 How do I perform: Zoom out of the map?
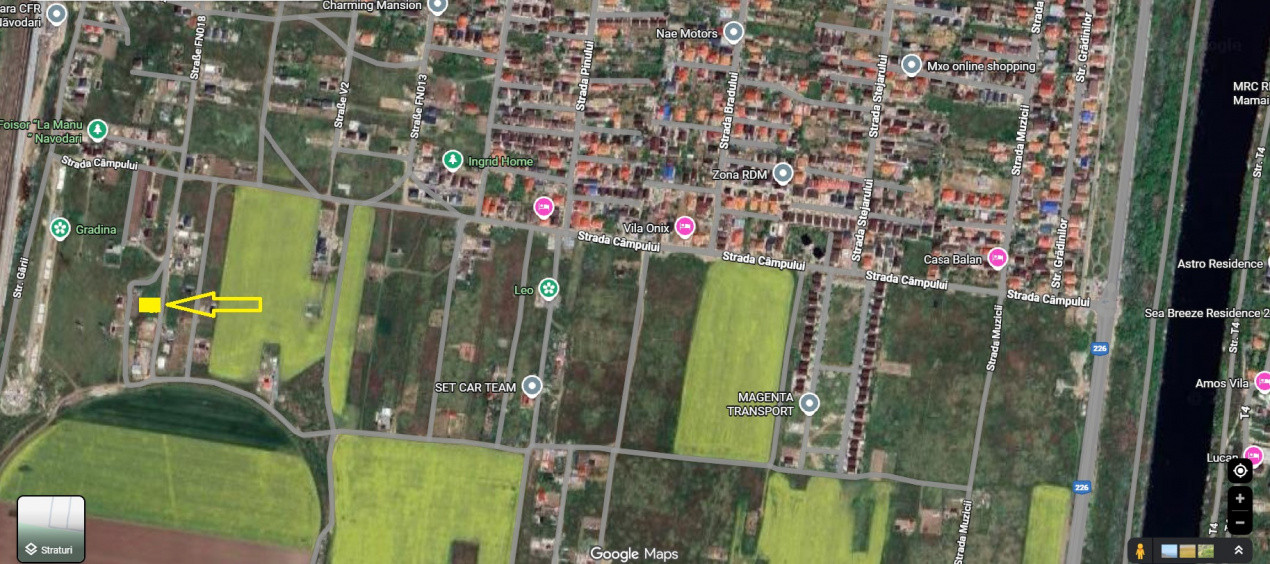pos(1240,522)
